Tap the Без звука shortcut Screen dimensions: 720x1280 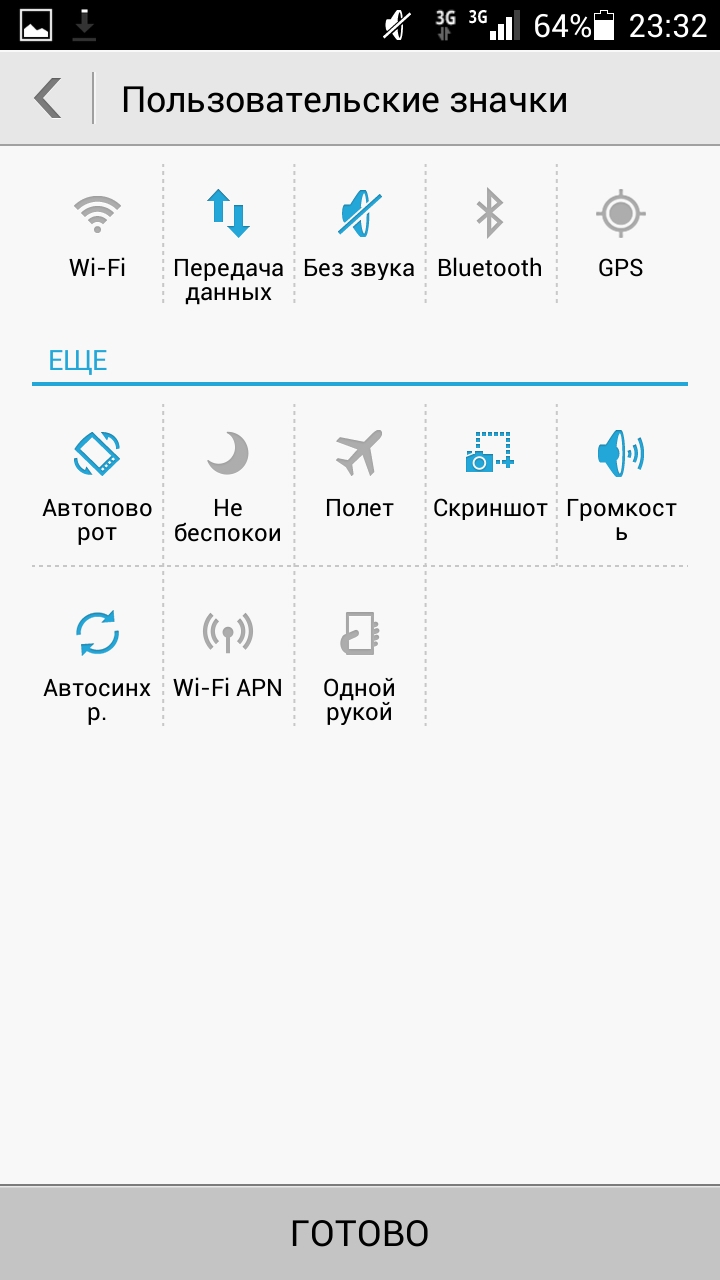click(x=359, y=215)
